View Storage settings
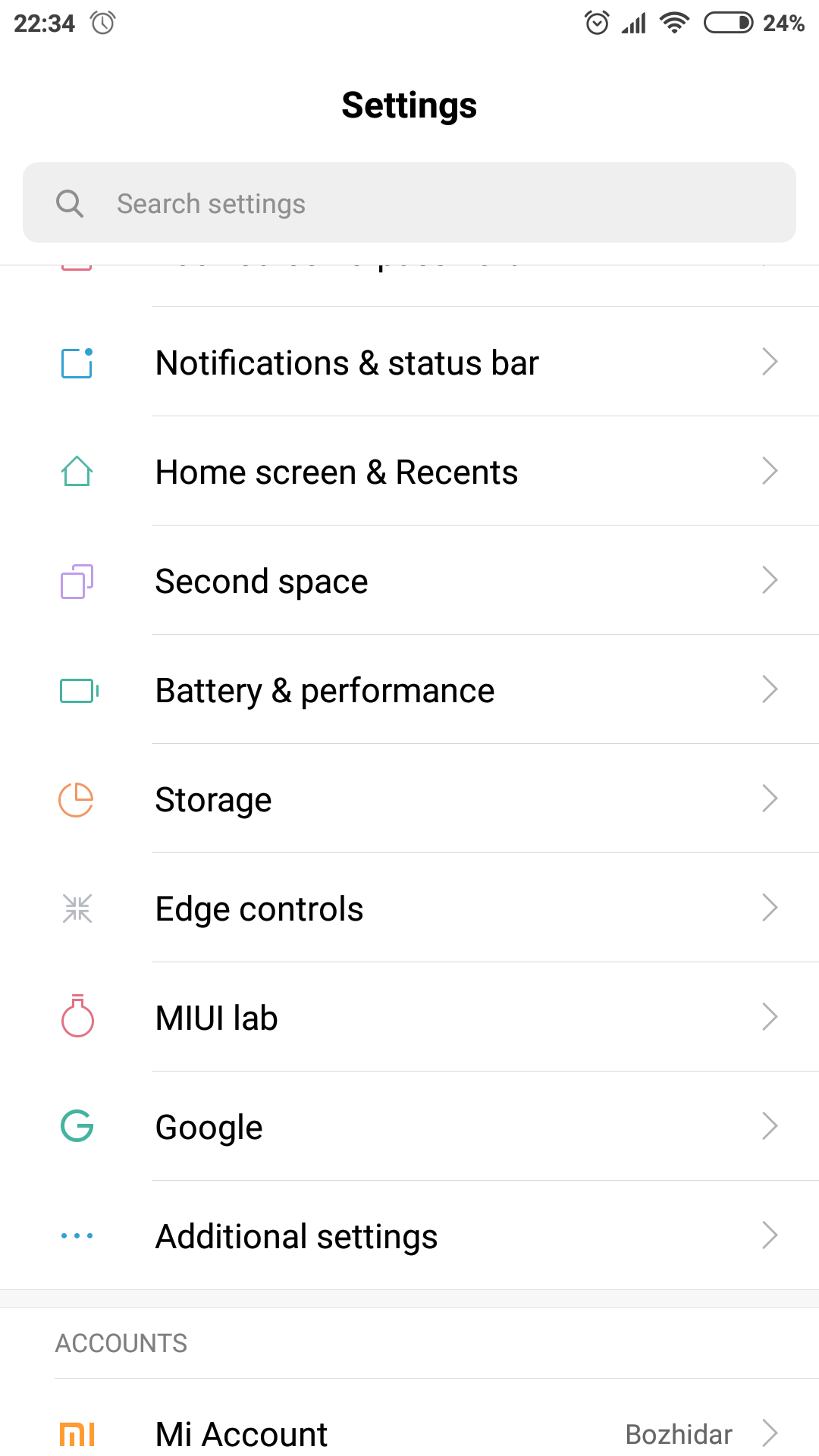Viewport: 819px width, 1456px height. click(409, 799)
